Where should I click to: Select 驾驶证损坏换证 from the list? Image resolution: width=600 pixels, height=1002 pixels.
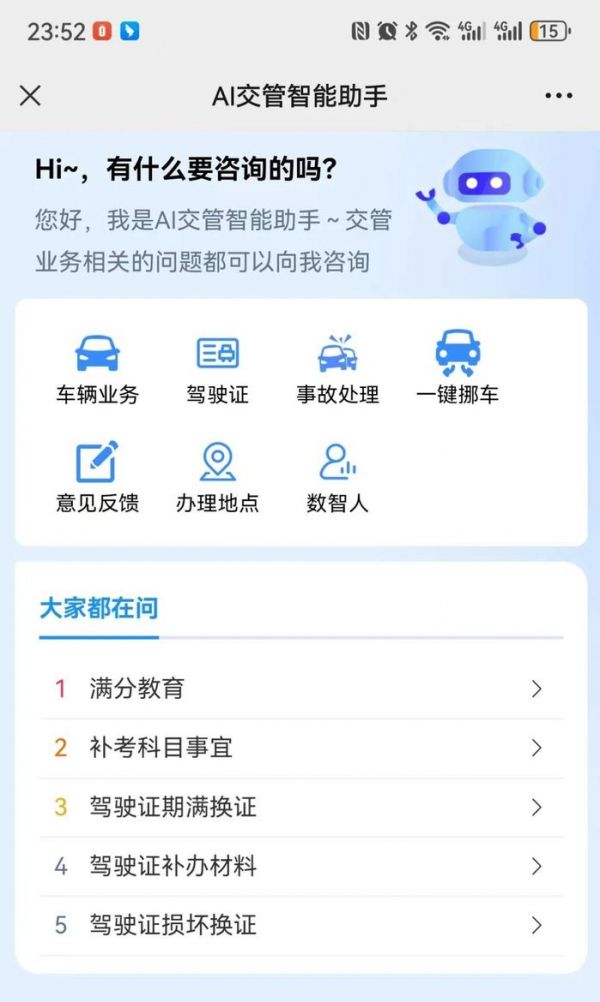coord(300,925)
